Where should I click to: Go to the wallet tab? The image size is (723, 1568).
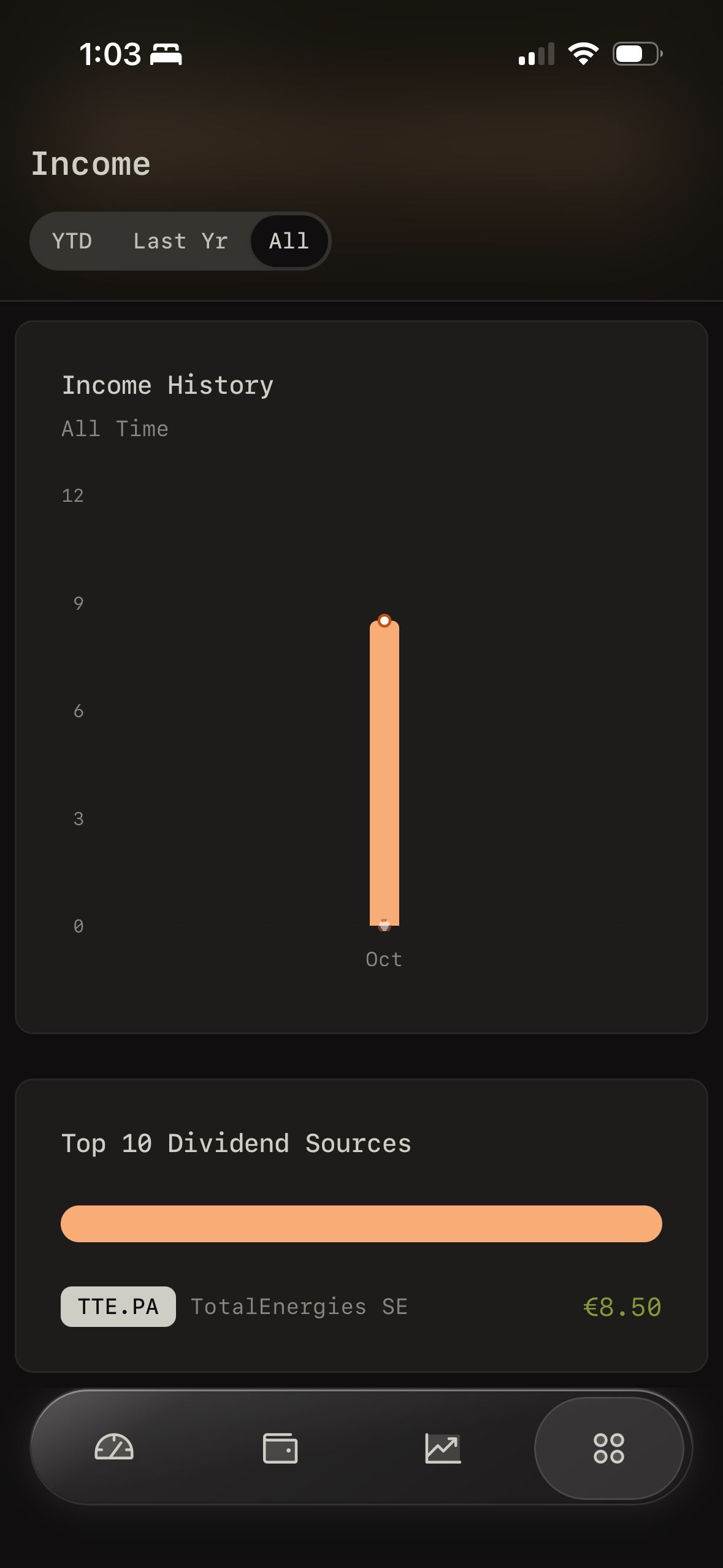(x=280, y=1448)
